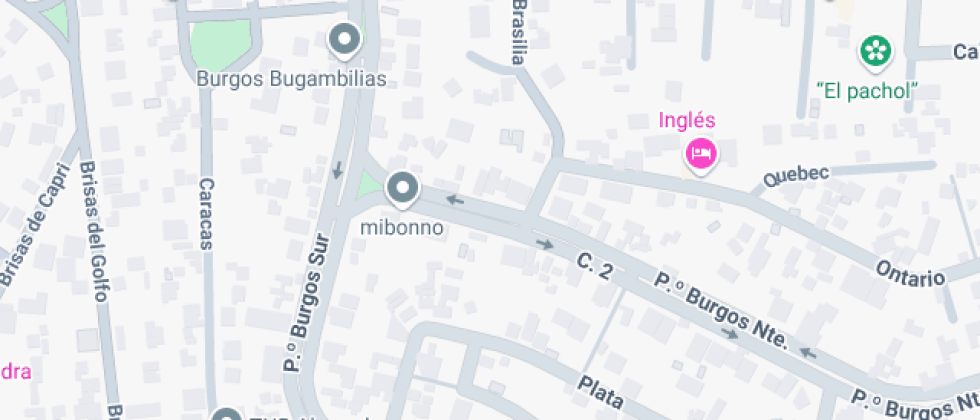Image resolution: width=980 pixels, height=420 pixels.
Task: Open the "El pachol" green marker
Action: (876, 50)
